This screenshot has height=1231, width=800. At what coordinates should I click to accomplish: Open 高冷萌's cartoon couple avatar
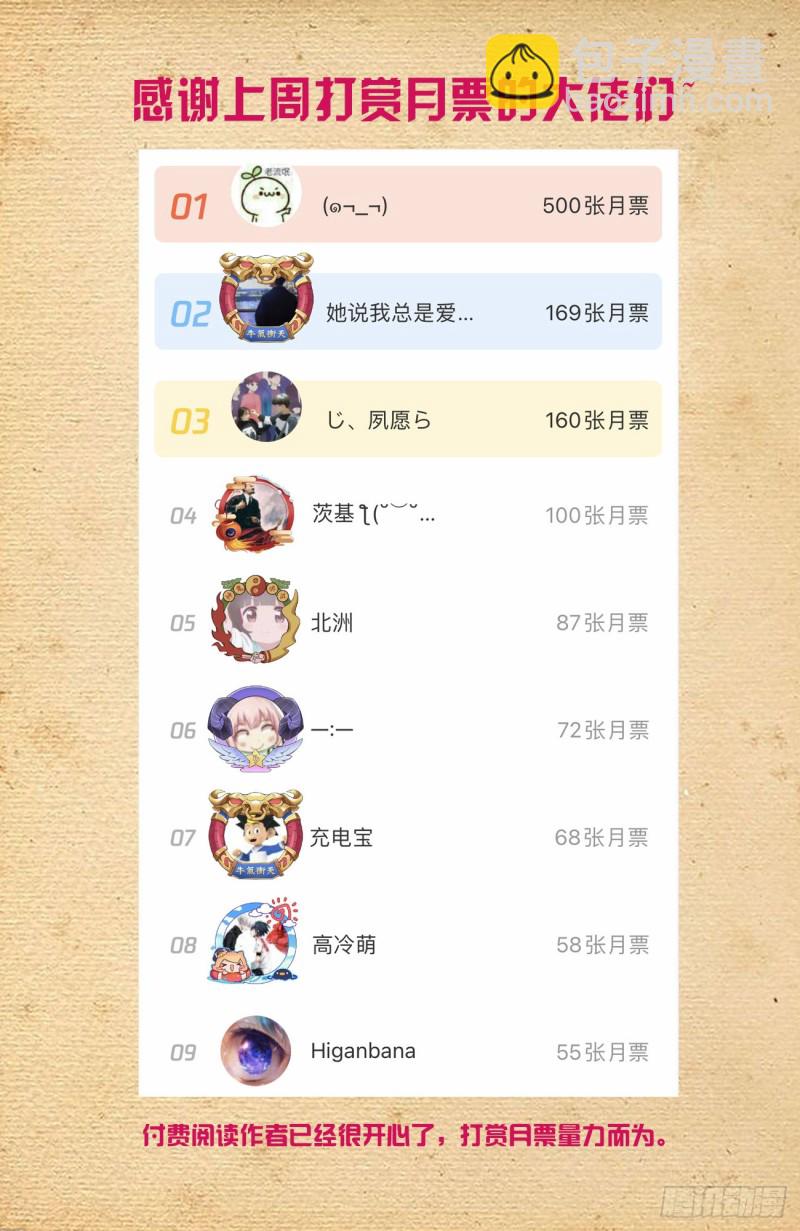pos(255,944)
